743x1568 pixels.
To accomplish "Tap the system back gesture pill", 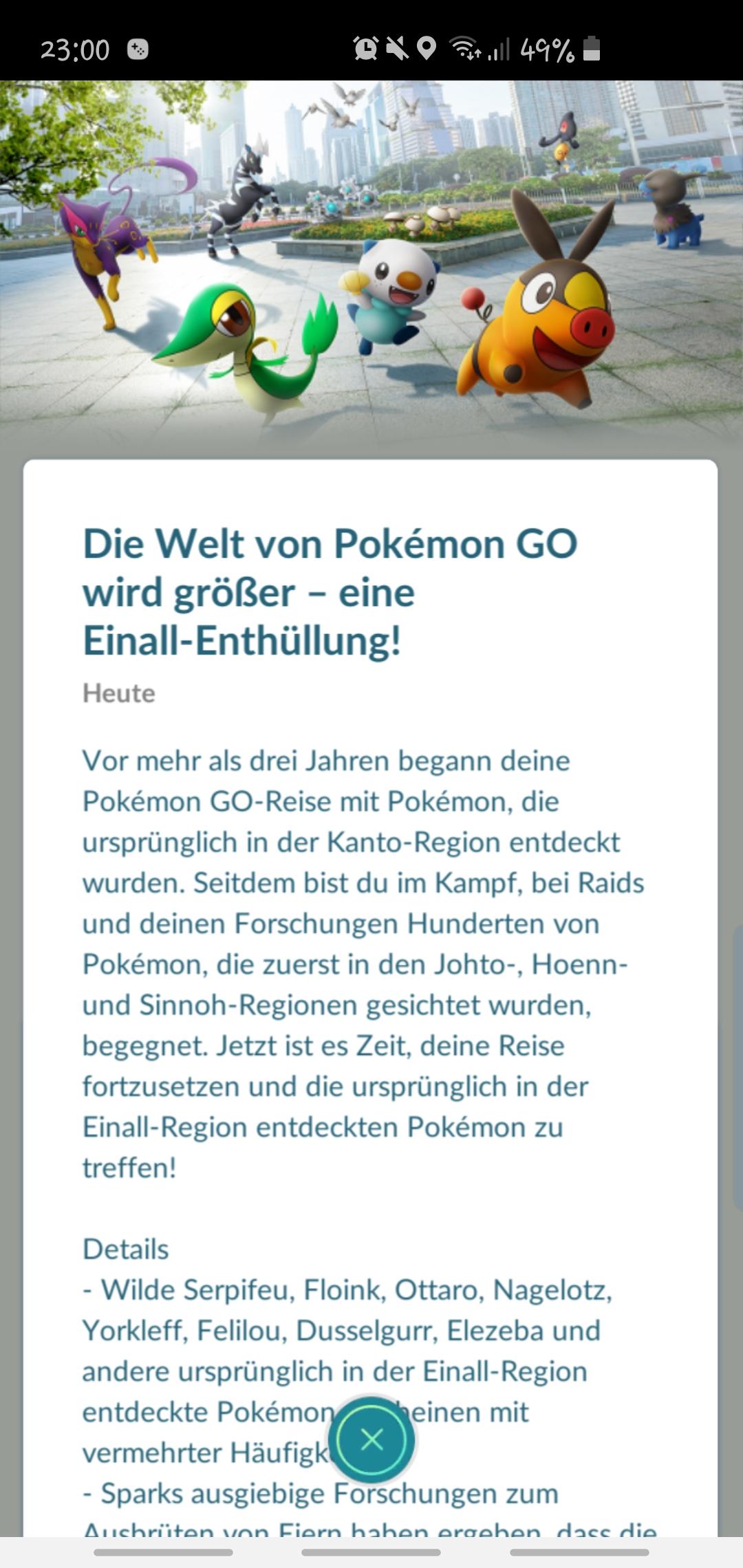I will point(579,1552).
